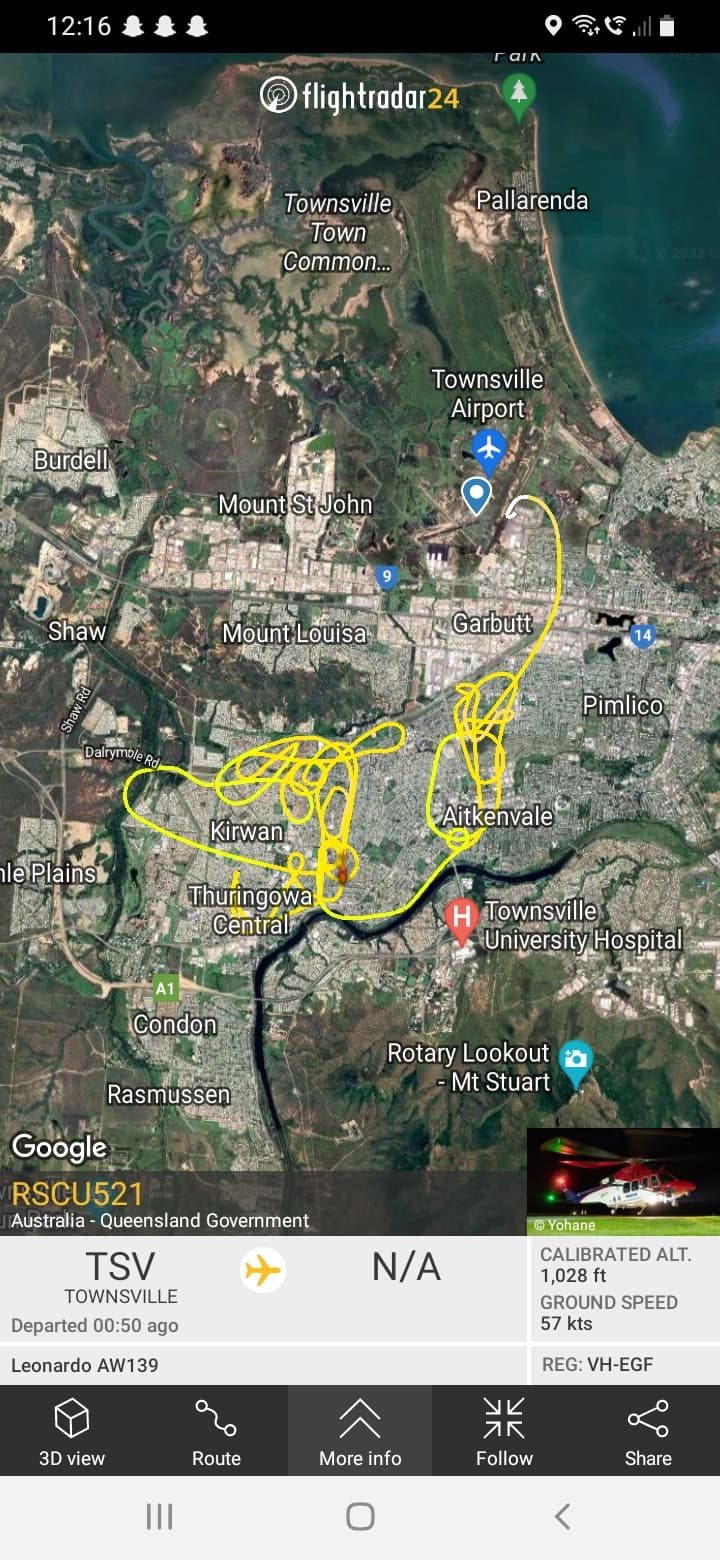
Task: Show the flight Route
Action: [x=216, y=1430]
